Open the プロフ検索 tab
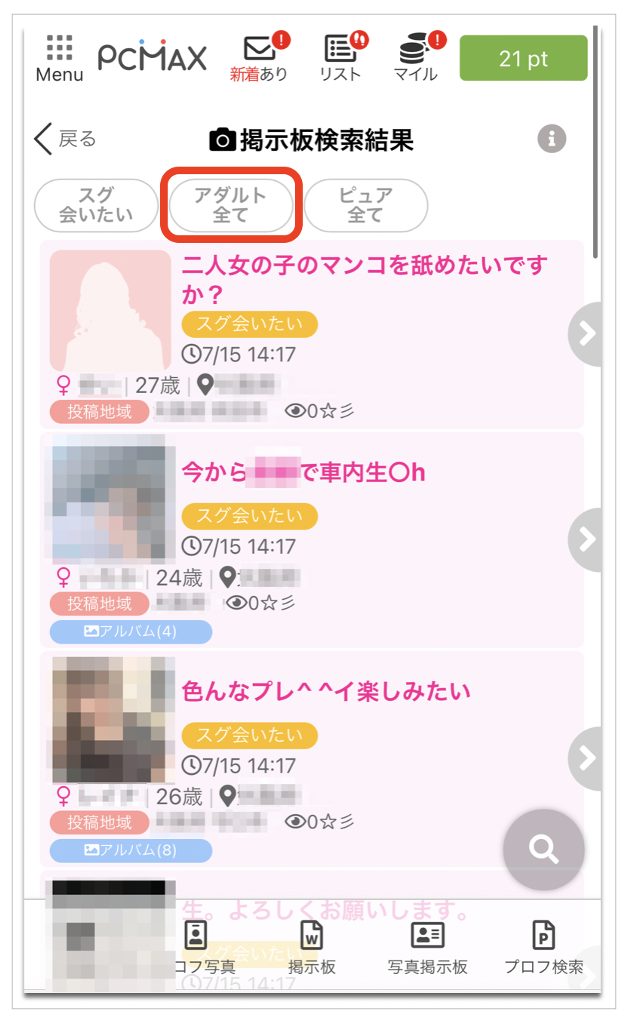638x1024 pixels. (x=544, y=948)
